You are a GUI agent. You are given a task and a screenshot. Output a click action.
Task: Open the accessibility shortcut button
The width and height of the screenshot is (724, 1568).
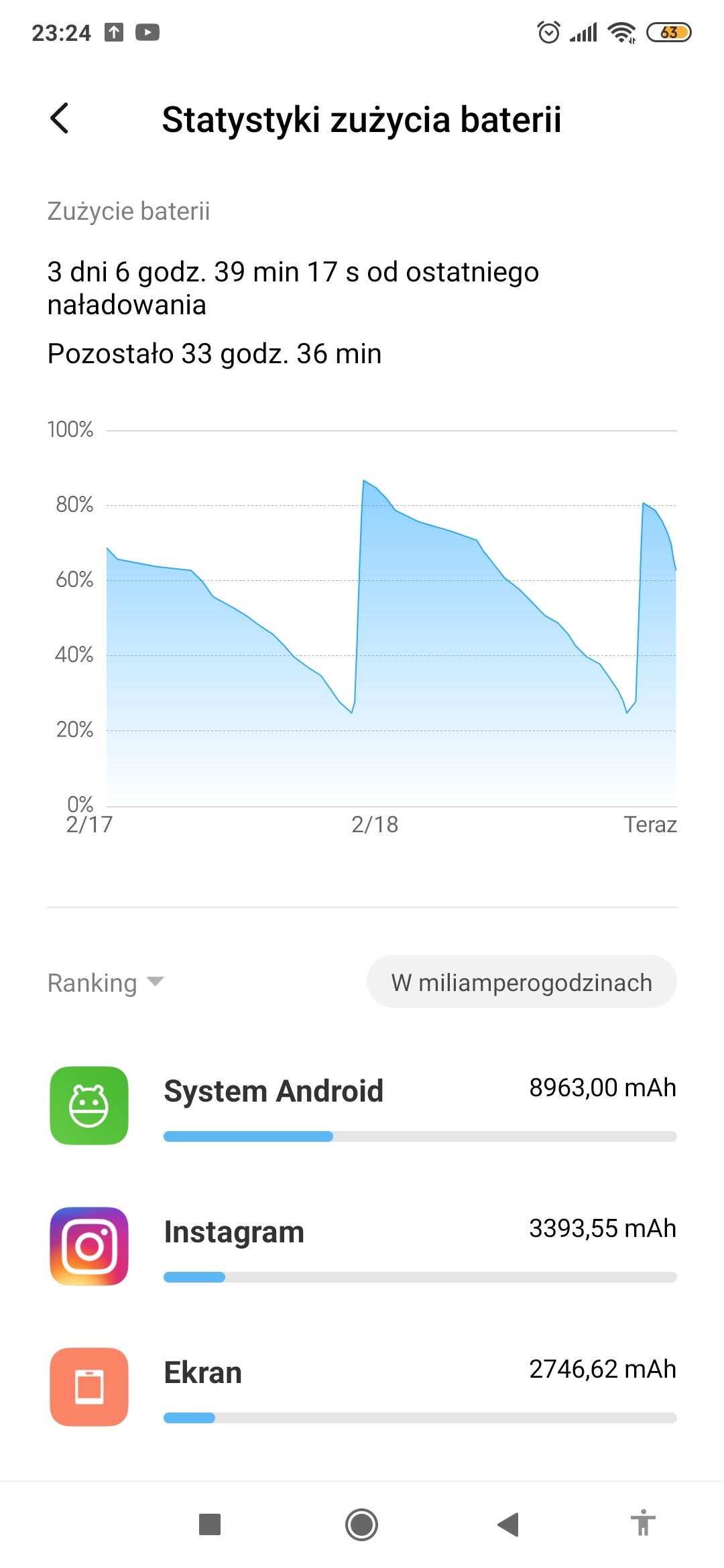coord(643,1524)
